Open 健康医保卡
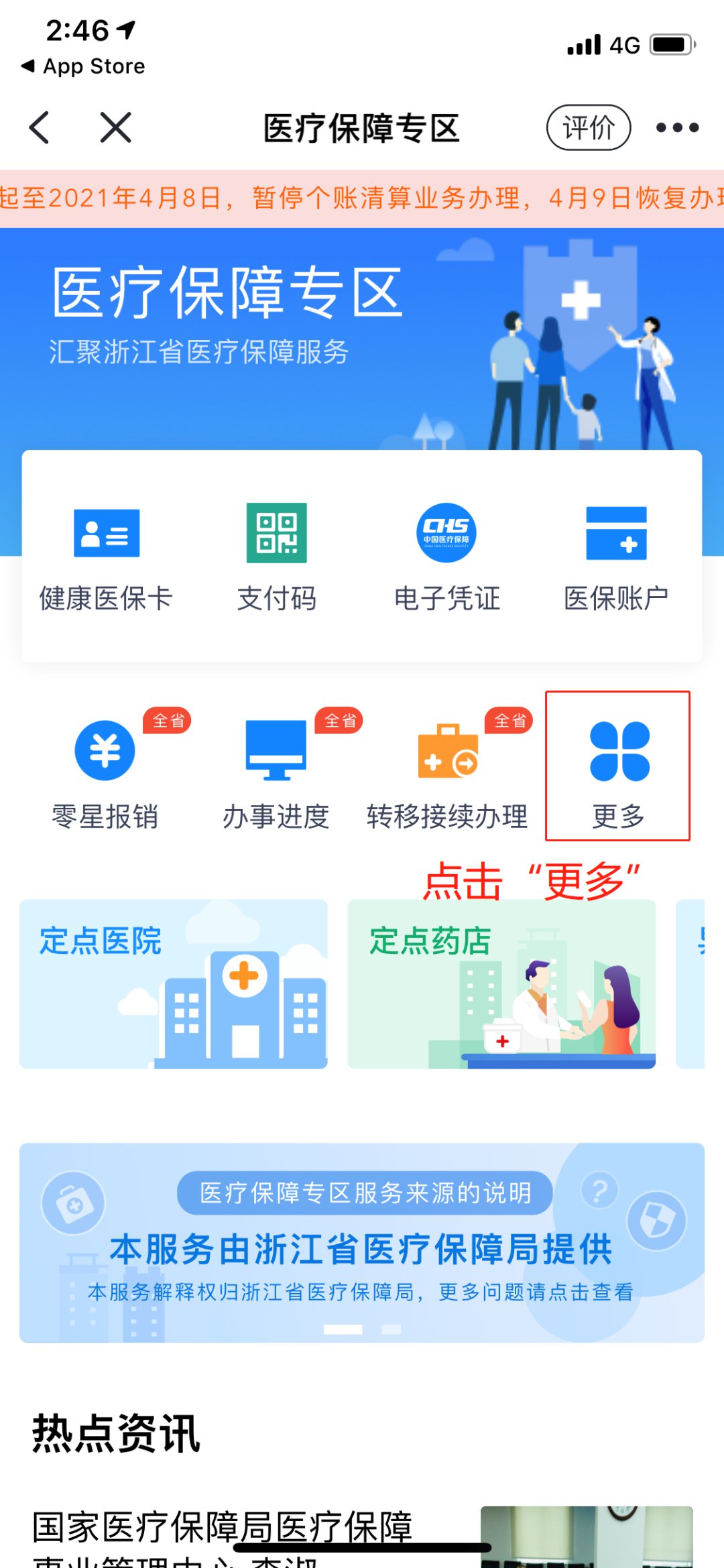 (107, 558)
